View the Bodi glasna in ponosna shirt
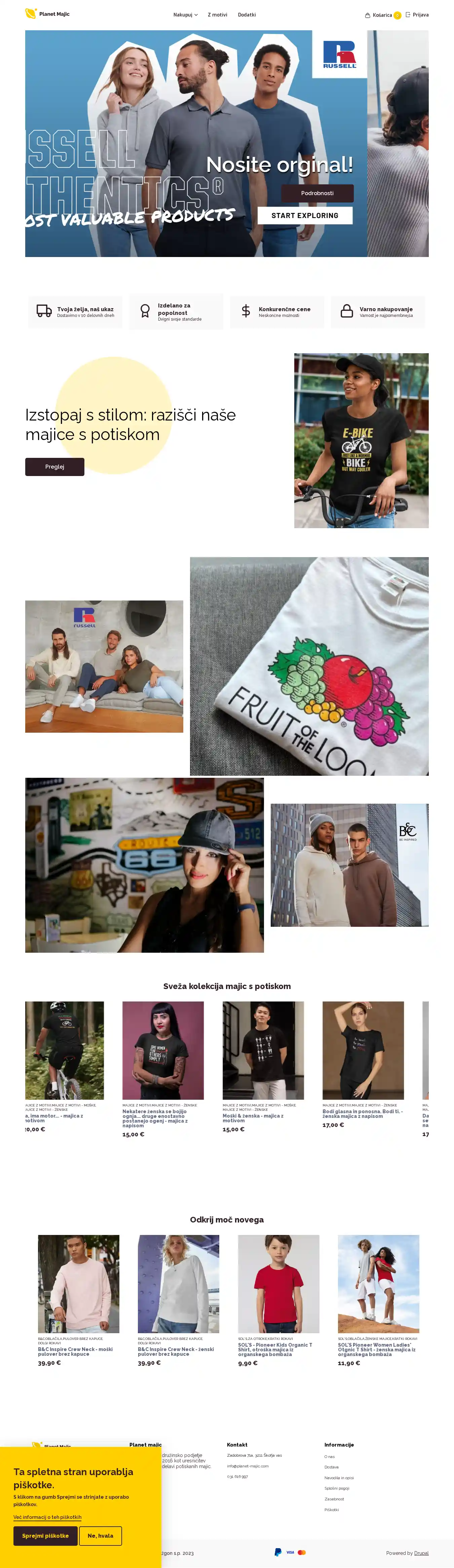This screenshot has height=1568, width=454. [362, 1113]
